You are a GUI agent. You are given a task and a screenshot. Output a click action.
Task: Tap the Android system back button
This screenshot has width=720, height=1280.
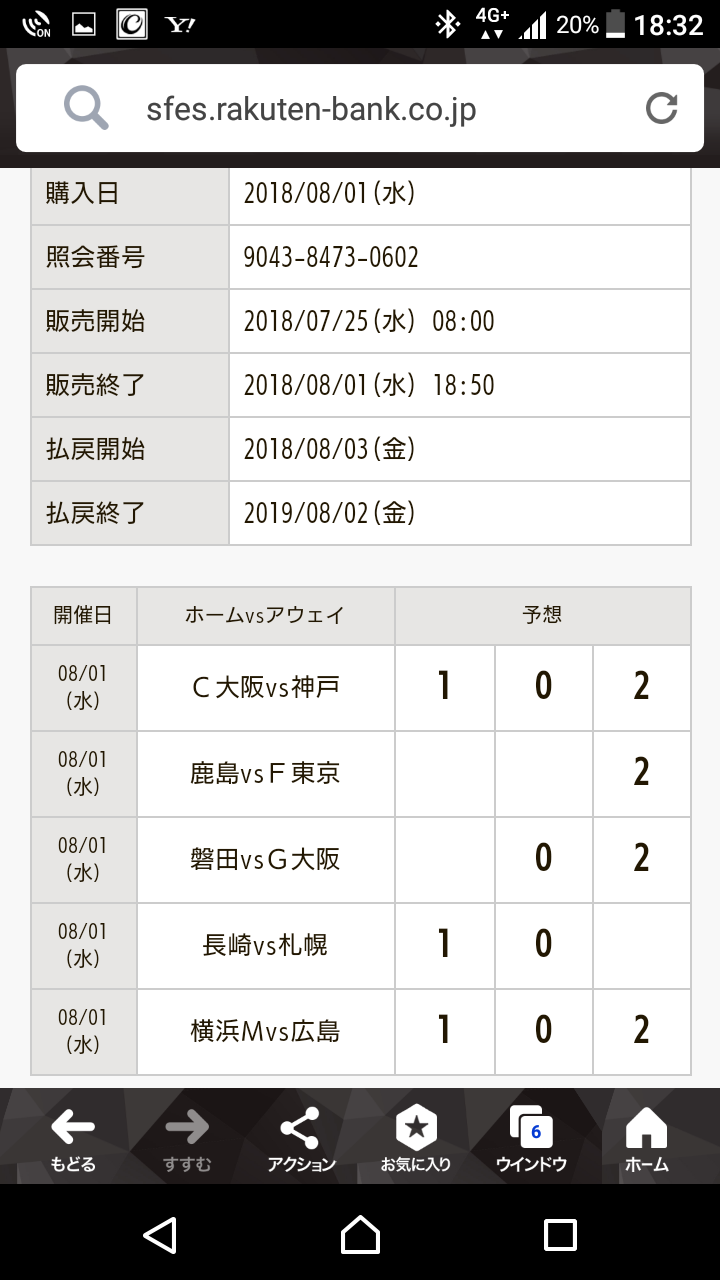click(x=160, y=1234)
